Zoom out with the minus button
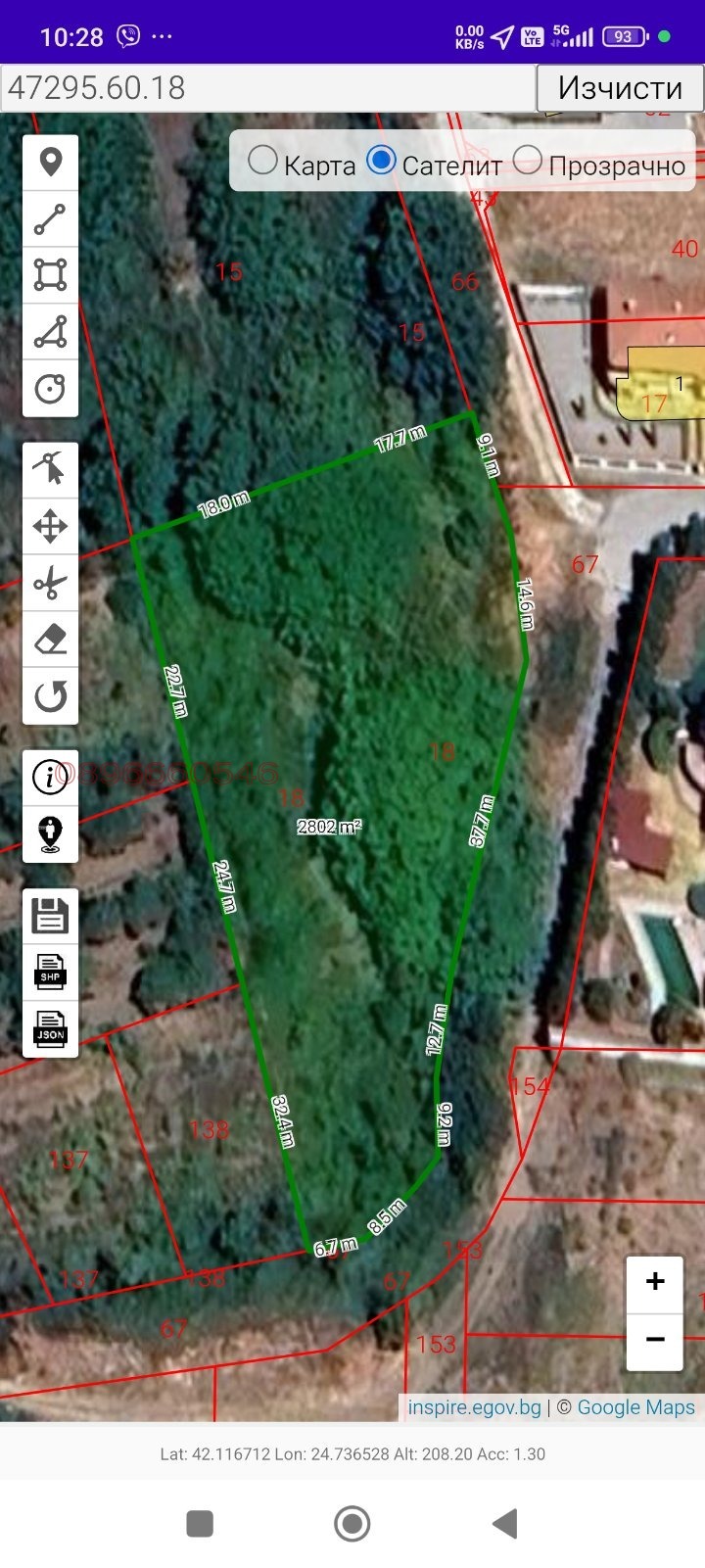Viewport: 705px width, 1568px height. point(655,1339)
